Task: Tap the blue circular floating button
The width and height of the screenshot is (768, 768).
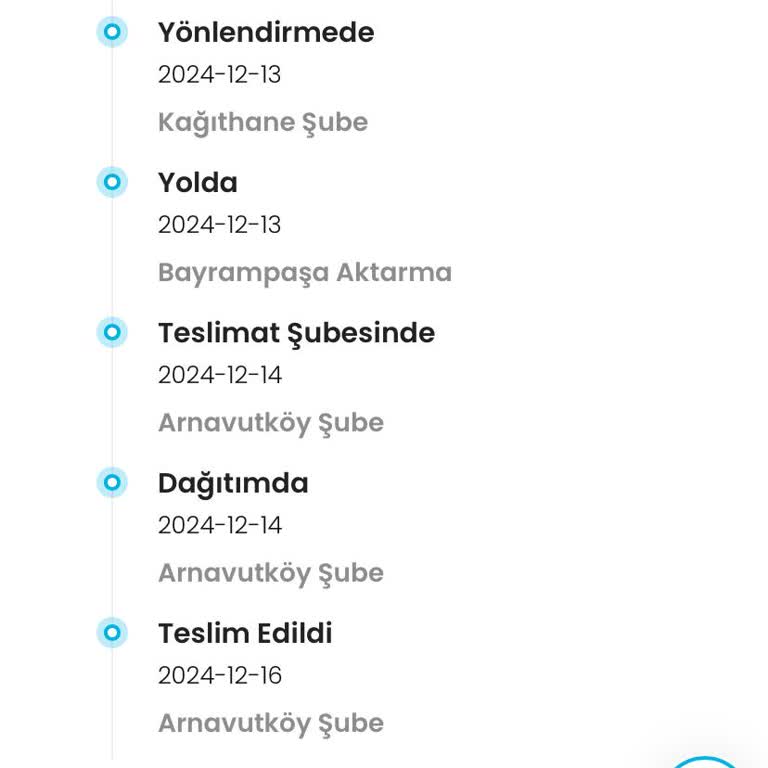Action: [x=706, y=763]
